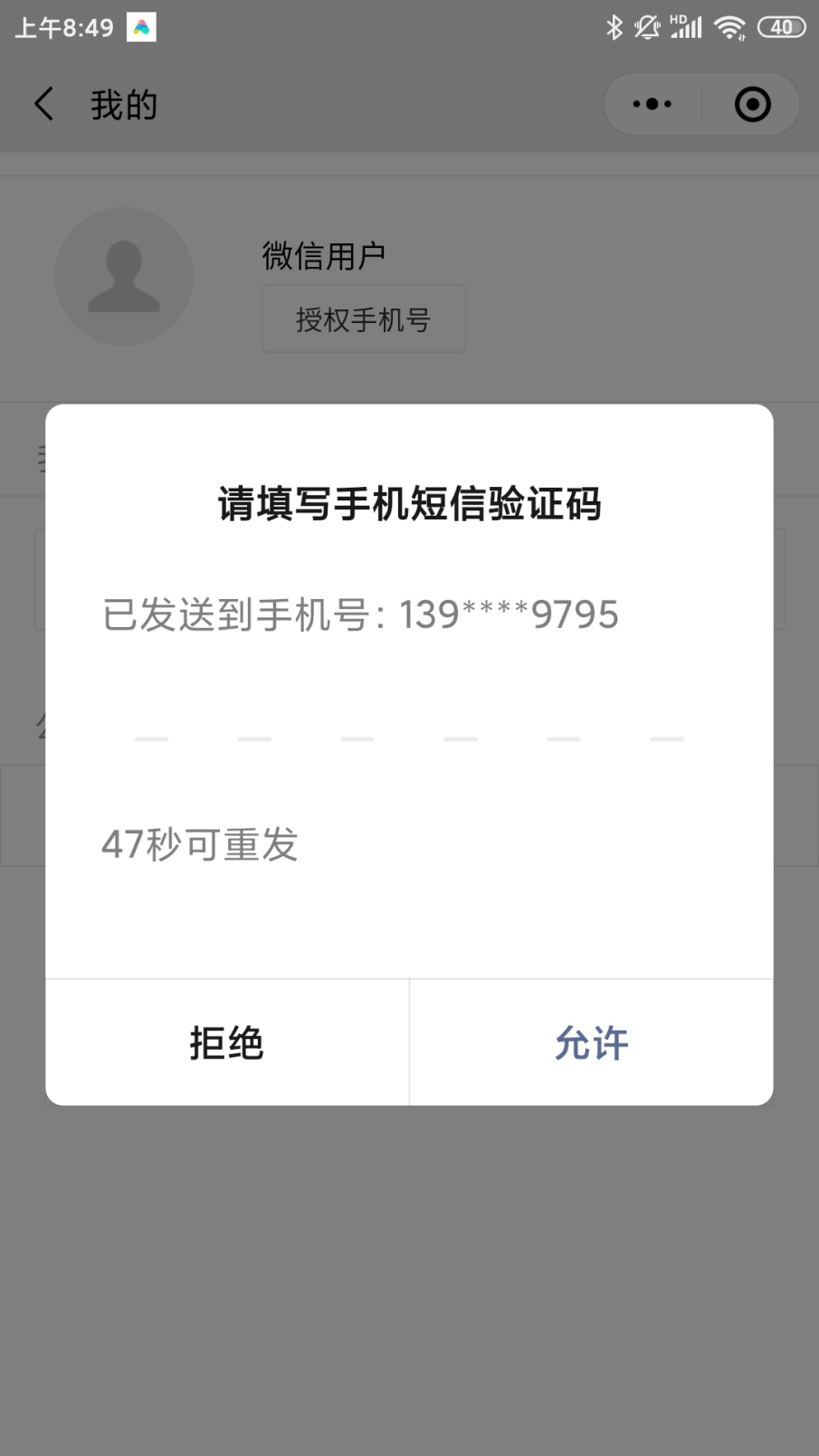Click the circular mini program capsule icon
This screenshot has height=1456, width=819.
pyautogui.click(x=752, y=104)
